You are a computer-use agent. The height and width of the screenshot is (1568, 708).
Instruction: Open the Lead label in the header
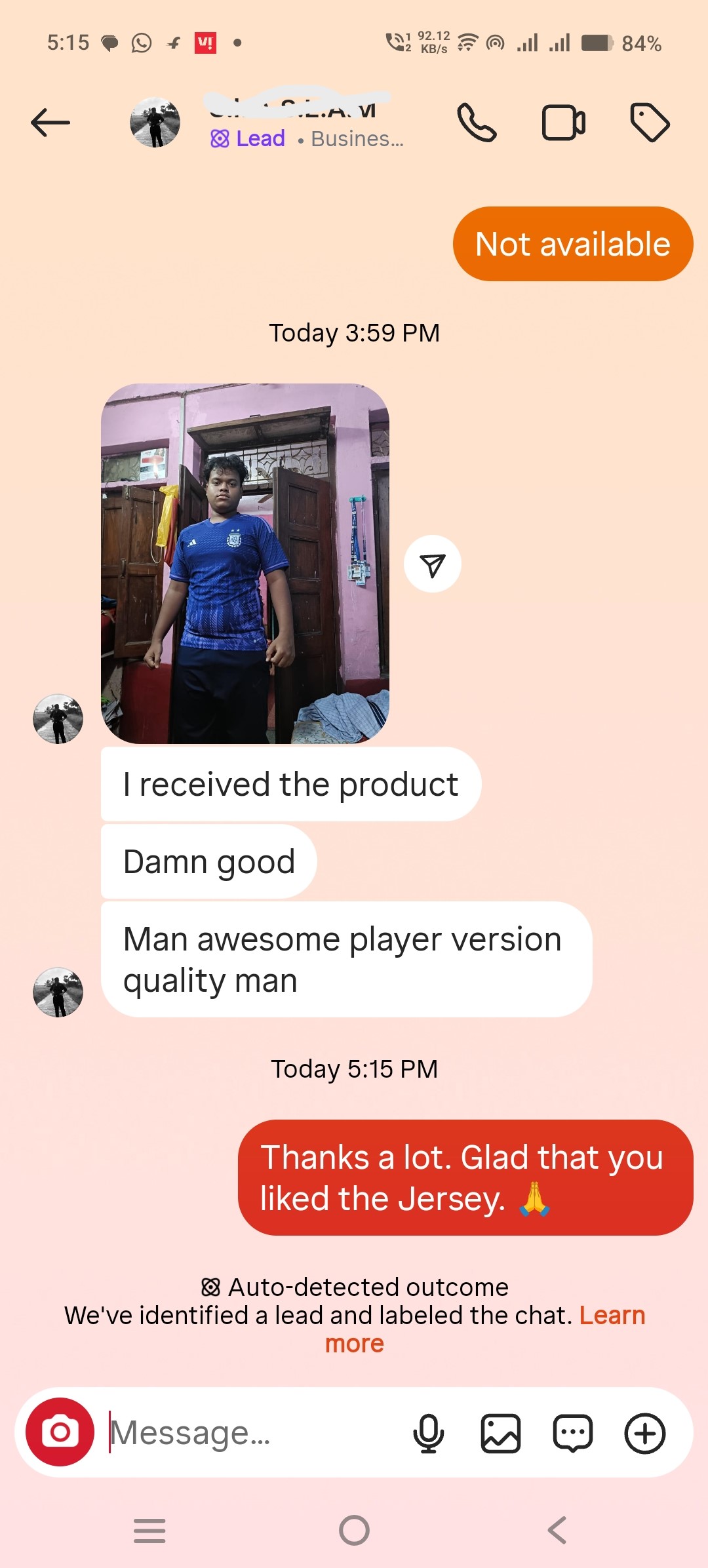coord(248,139)
